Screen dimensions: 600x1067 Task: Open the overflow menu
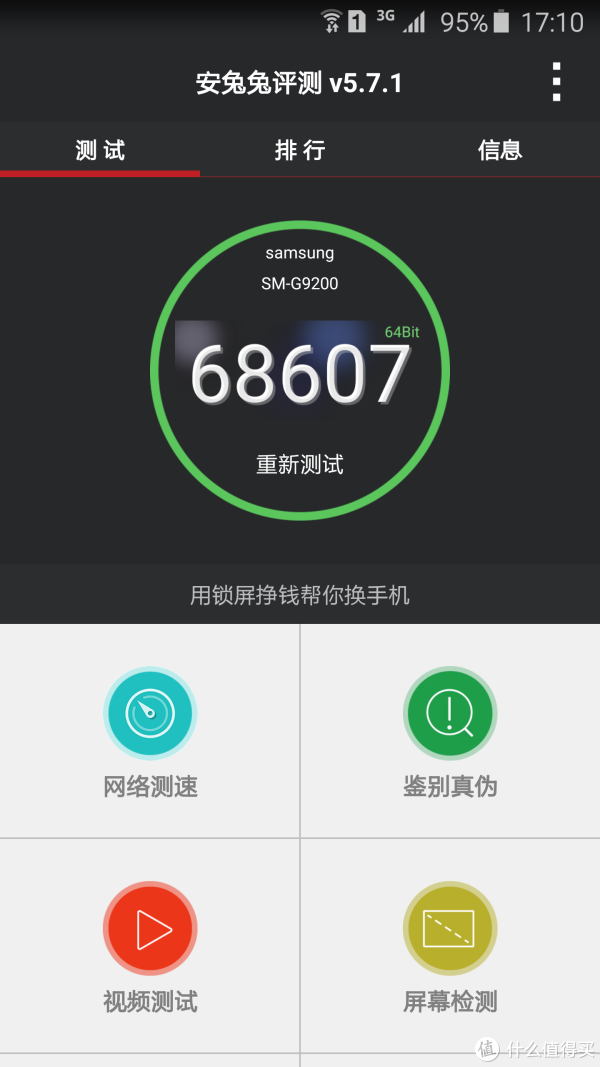point(556,82)
